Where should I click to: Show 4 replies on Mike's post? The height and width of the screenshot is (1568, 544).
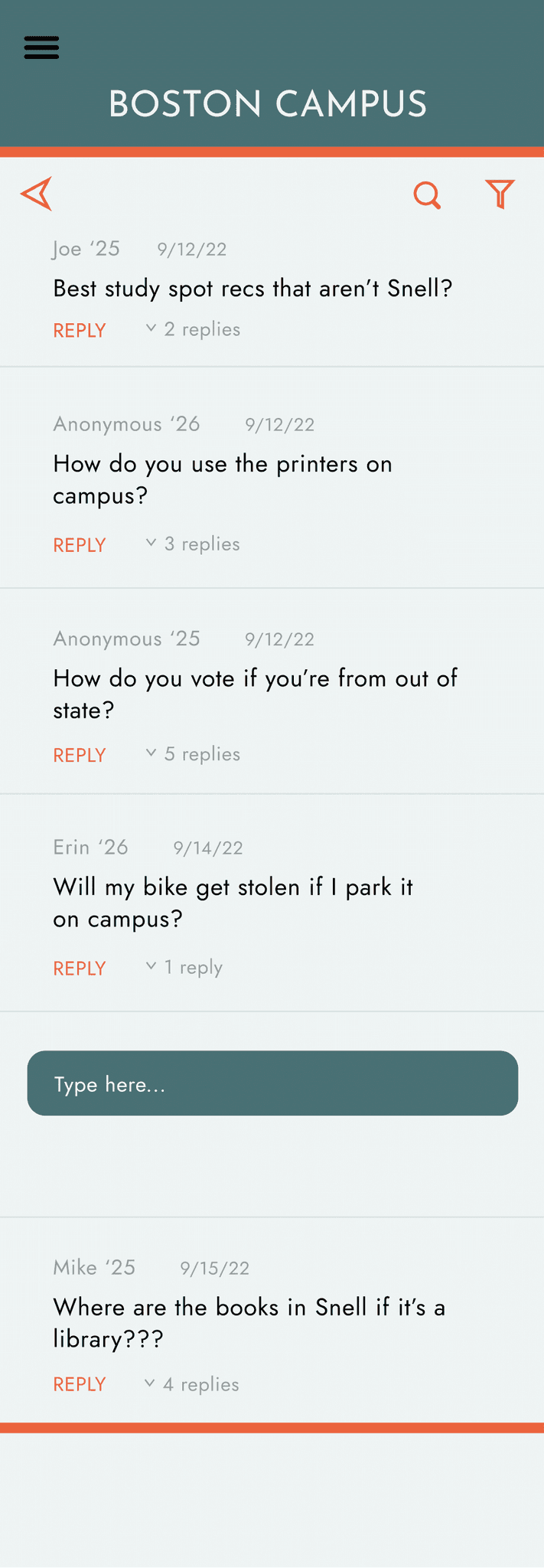click(x=191, y=1384)
